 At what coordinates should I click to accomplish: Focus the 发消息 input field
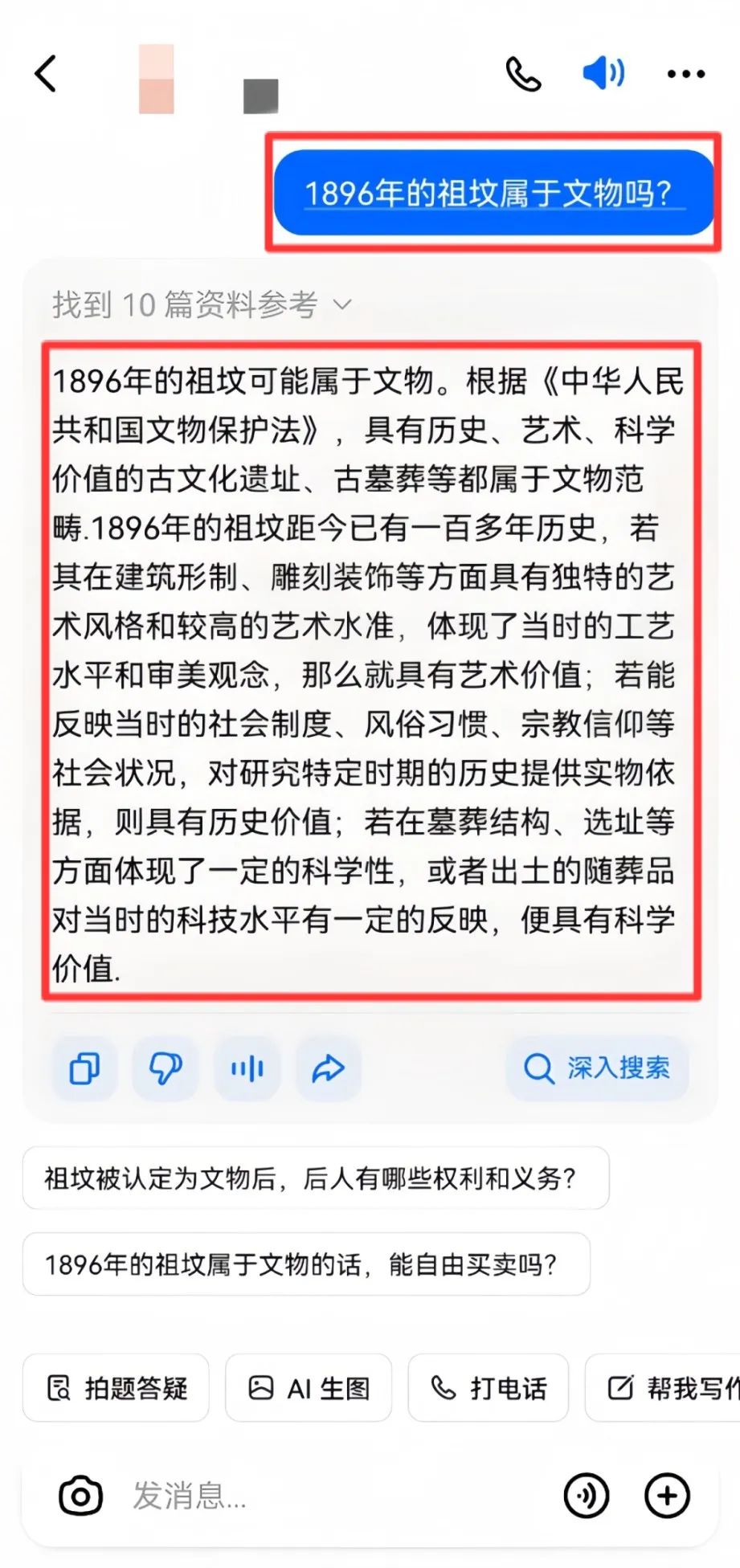click(x=337, y=1495)
